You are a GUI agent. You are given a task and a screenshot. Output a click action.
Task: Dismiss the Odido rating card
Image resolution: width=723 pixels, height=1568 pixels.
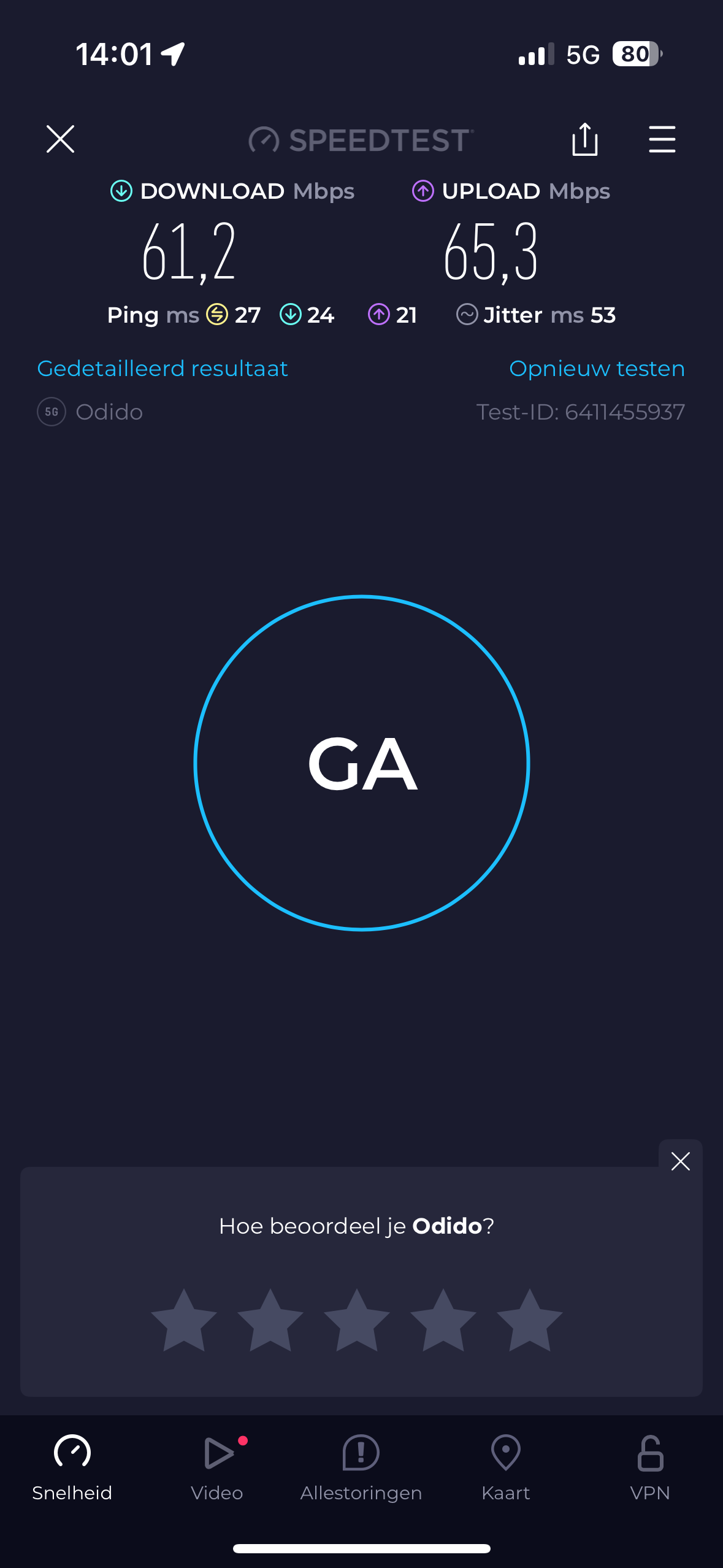coord(680,1161)
